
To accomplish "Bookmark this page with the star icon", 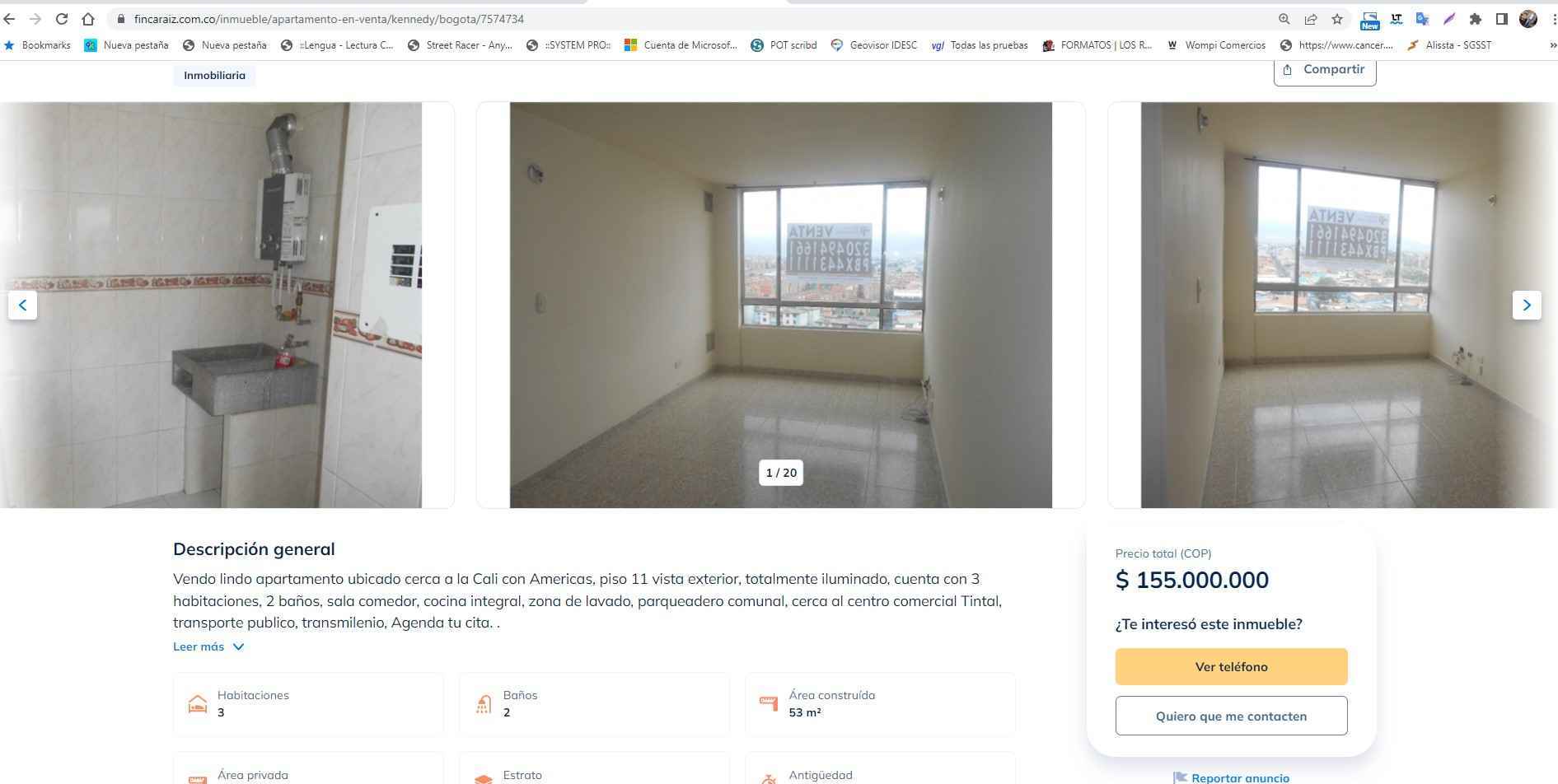I will click(1337, 19).
